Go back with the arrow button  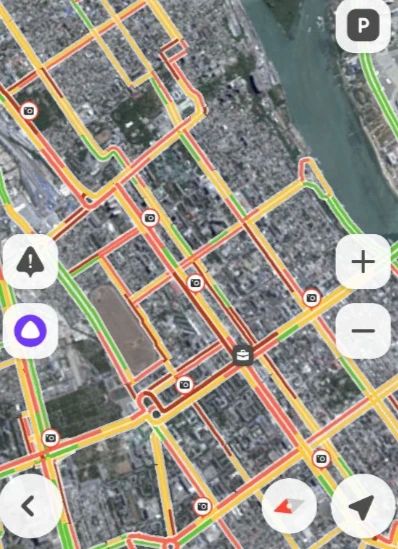pos(30,506)
